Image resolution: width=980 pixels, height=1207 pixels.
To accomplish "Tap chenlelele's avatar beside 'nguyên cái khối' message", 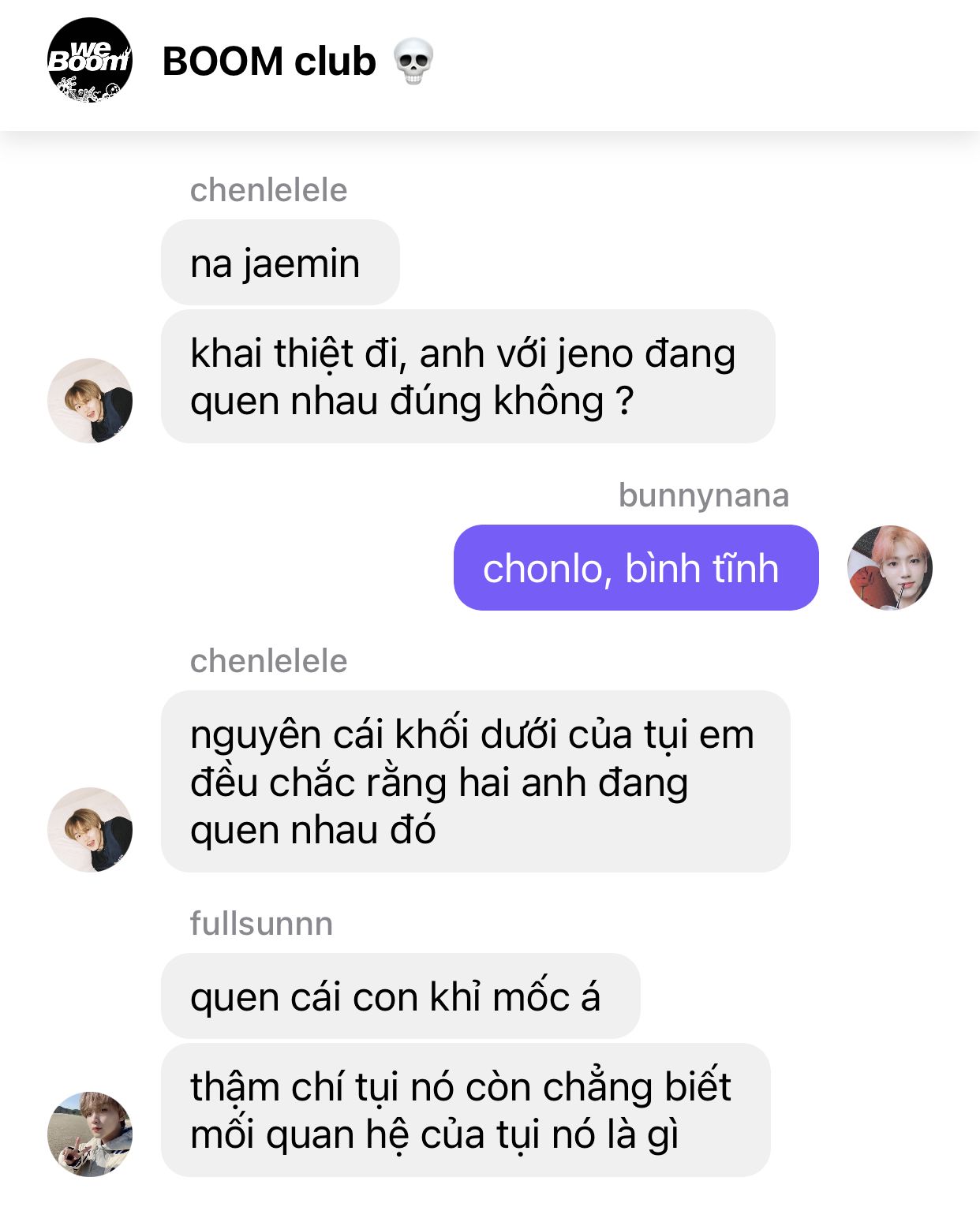I will (x=90, y=829).
